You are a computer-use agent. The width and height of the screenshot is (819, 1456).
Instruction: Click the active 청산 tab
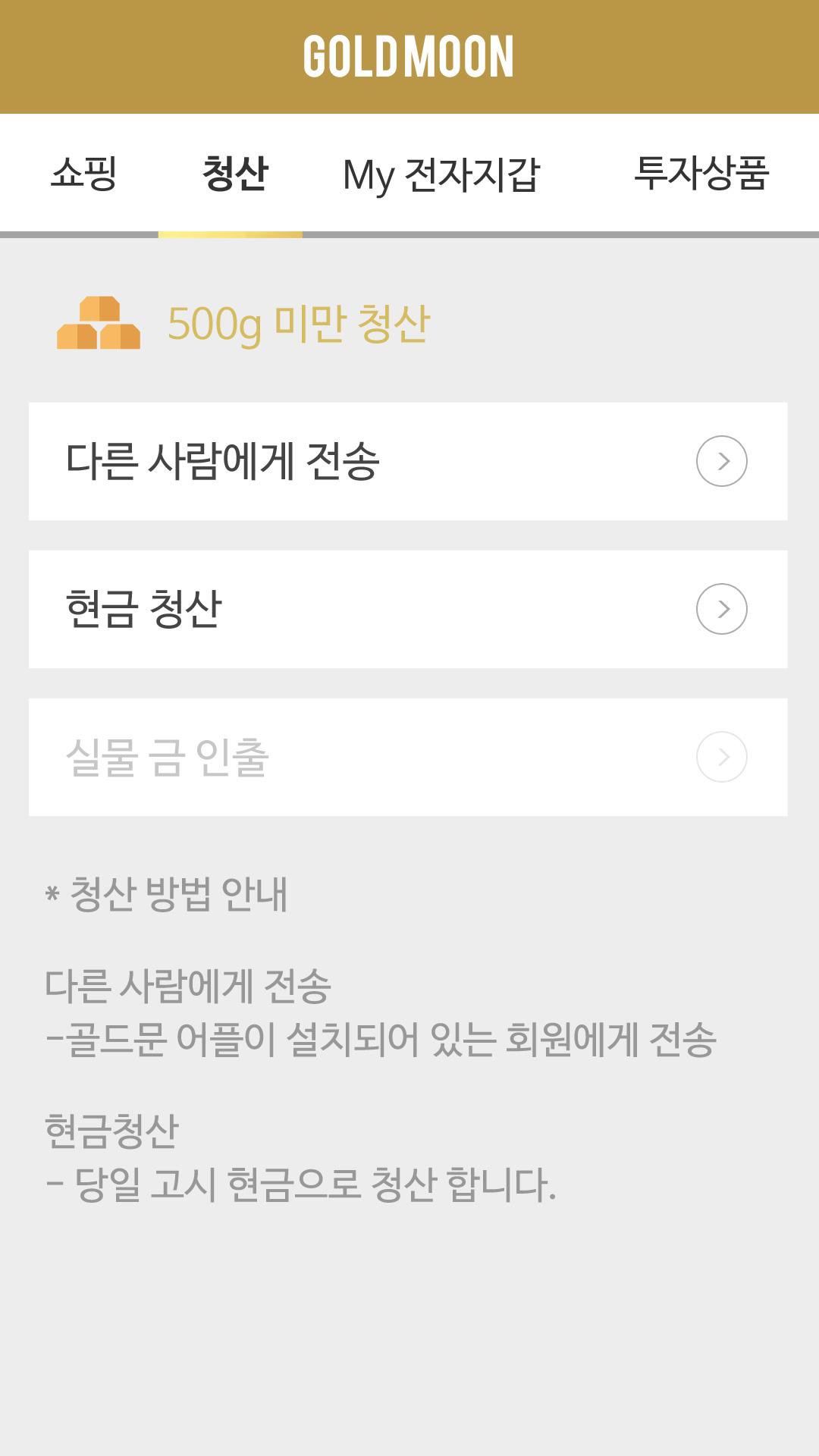[231, 172]
